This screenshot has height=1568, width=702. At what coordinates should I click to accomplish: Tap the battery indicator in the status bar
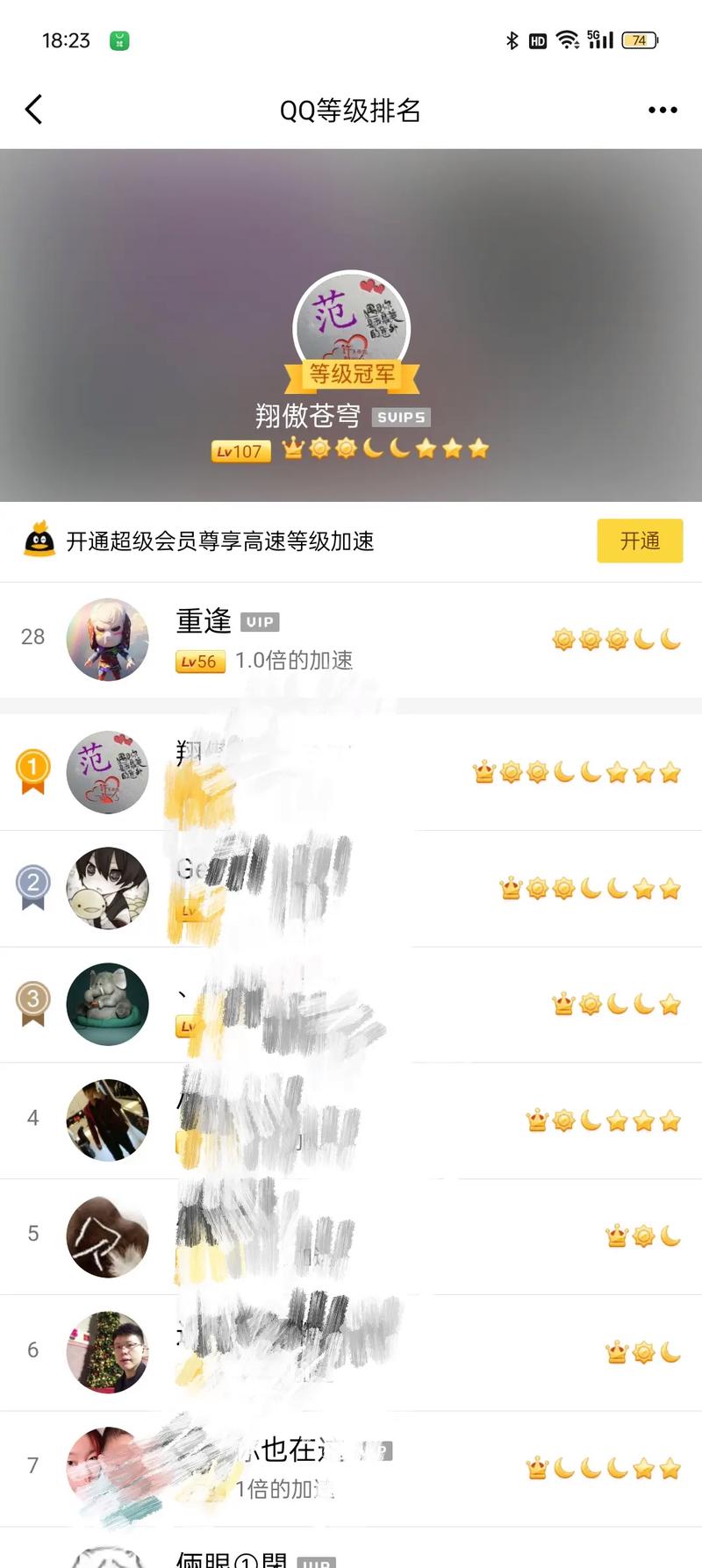(x=639, y=40)
